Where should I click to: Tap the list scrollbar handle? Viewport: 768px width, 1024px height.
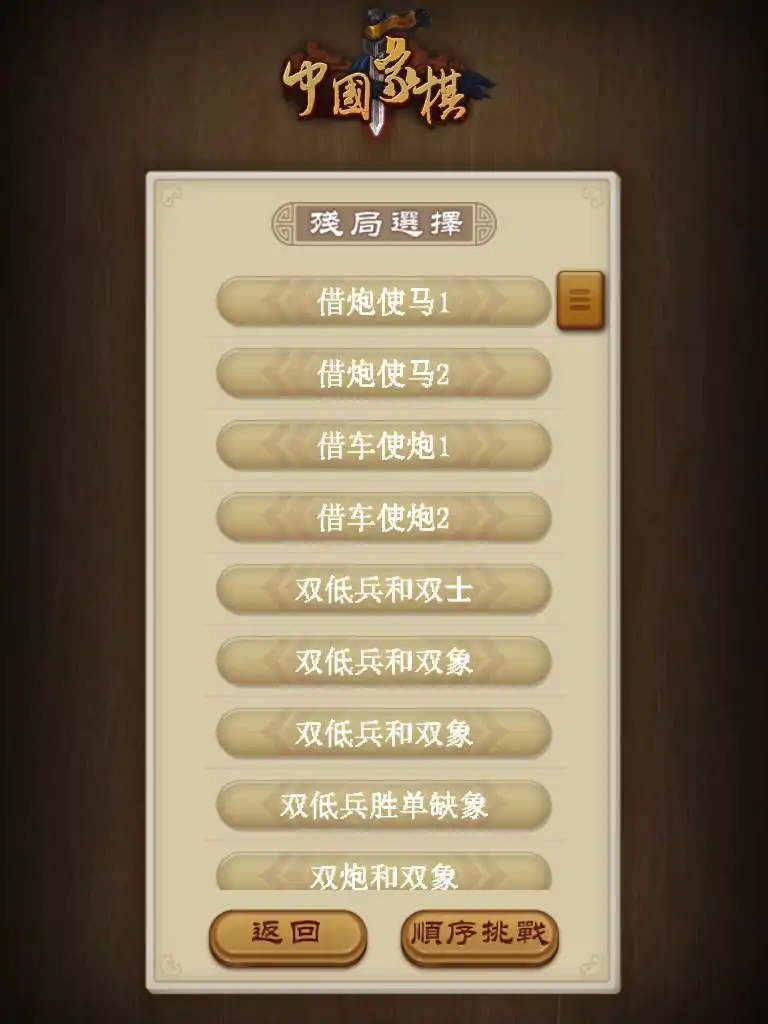tap(580, 300)
